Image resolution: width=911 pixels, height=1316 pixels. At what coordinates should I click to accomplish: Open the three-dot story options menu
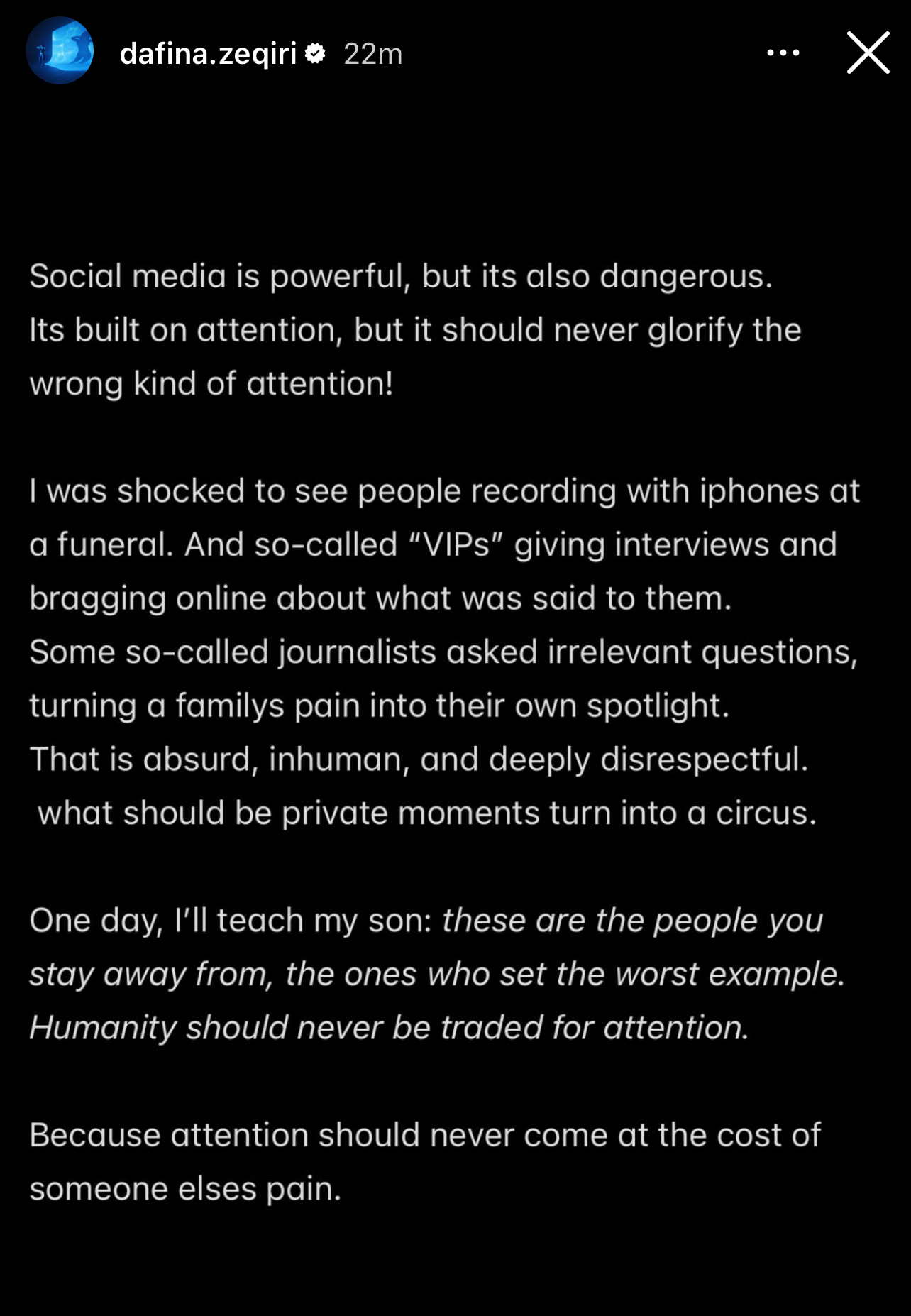point(783,53)
